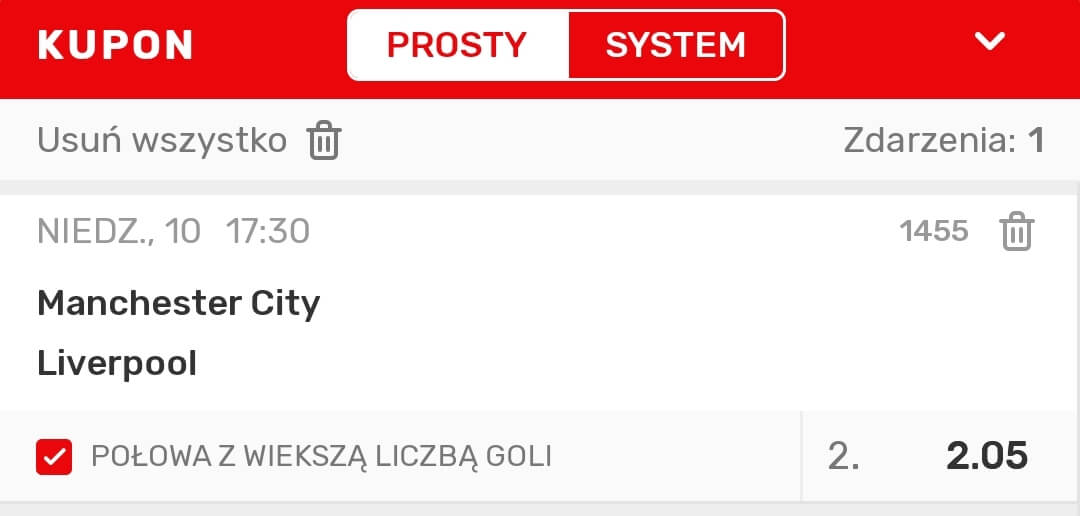Delete the Manchester City vs Liverpool event
The width and height of the screenshot is (1080, 516).
[1017, 232]
